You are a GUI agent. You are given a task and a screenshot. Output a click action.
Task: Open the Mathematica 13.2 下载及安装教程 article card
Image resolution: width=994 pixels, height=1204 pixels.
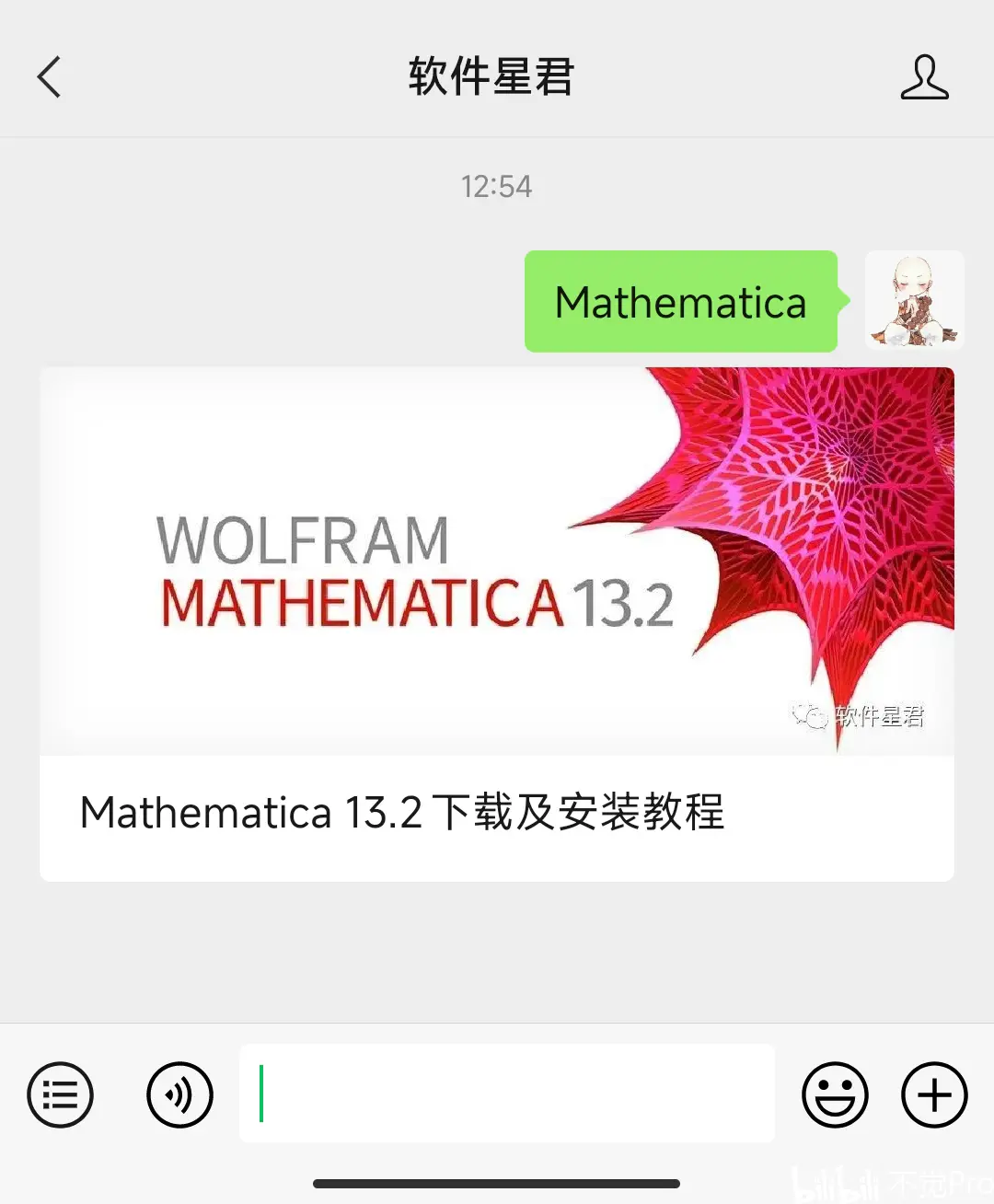tap(497, 624)
